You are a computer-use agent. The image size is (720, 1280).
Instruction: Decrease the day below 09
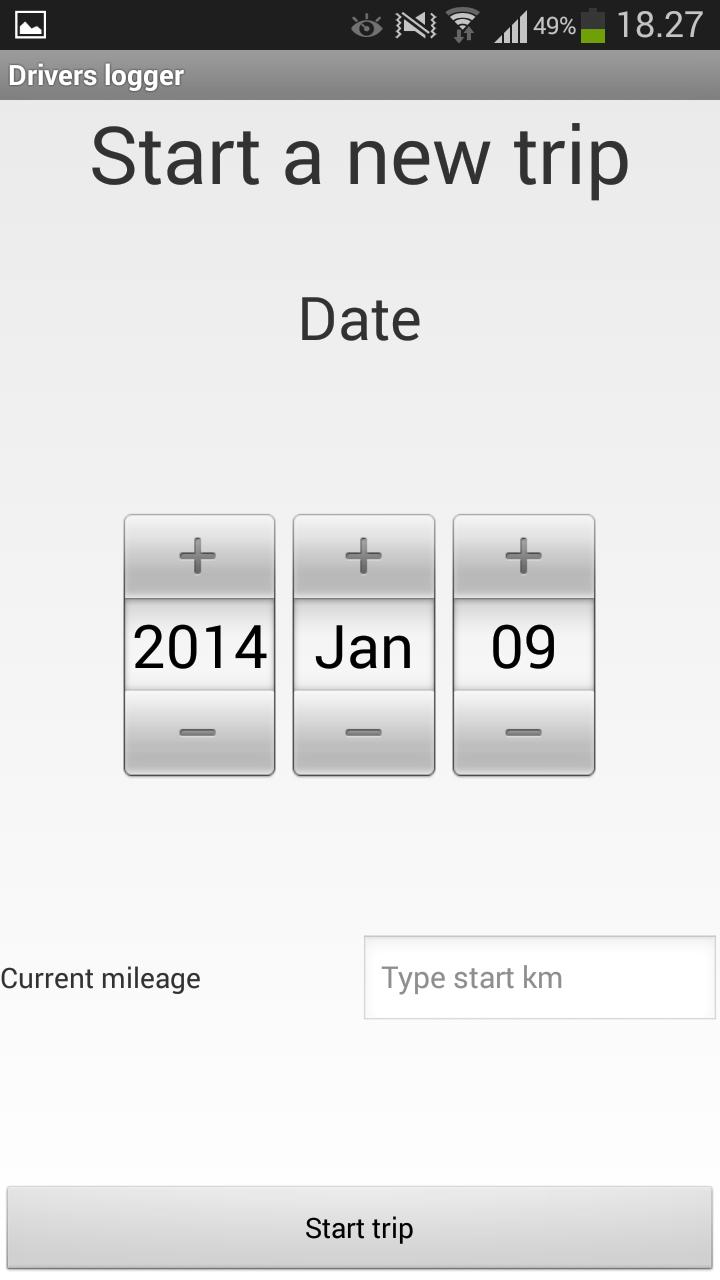click(x=523, y=733)
